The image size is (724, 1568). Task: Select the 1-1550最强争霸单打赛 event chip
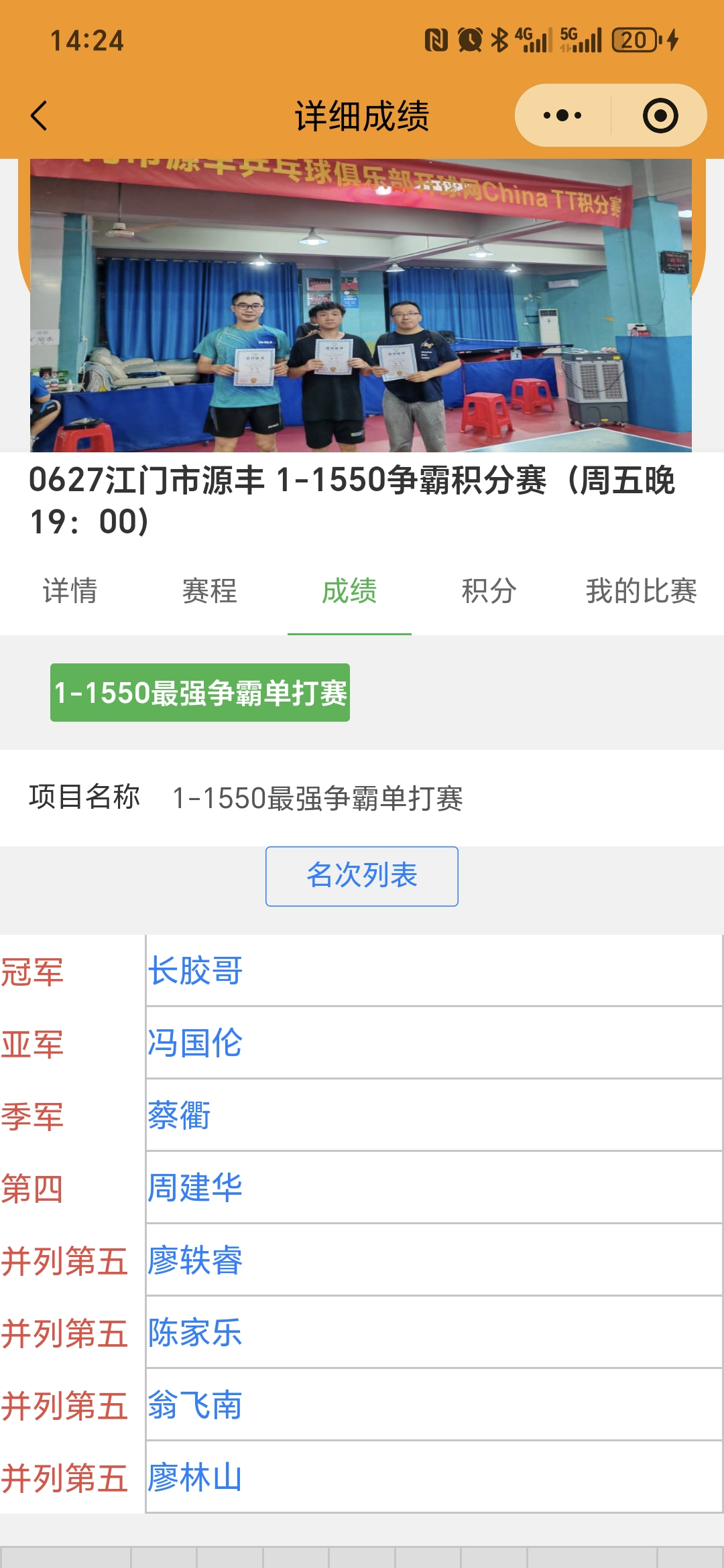[x=200, y=693]
